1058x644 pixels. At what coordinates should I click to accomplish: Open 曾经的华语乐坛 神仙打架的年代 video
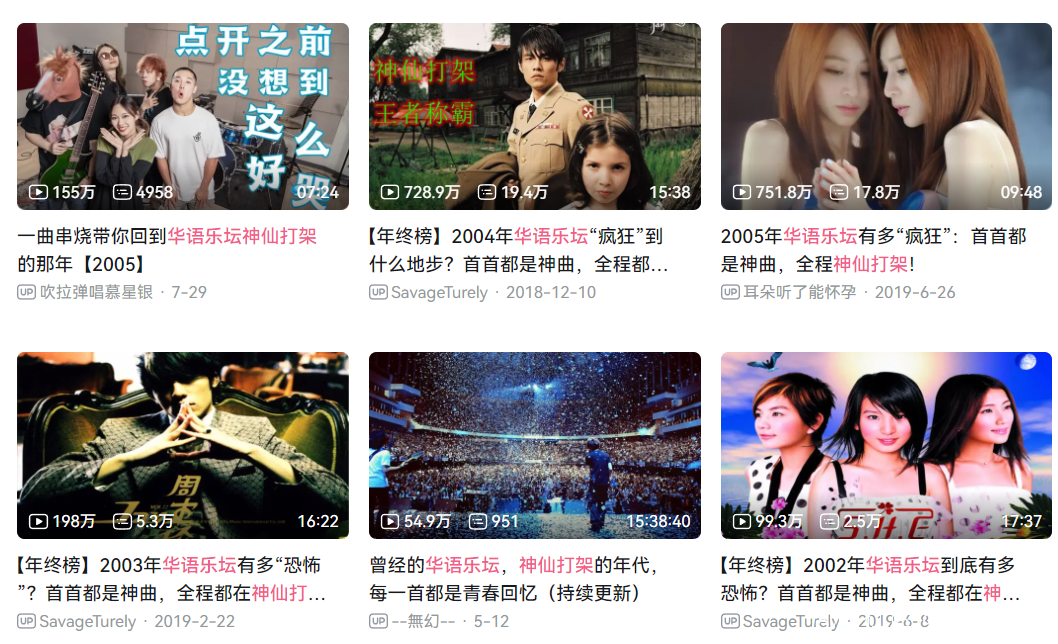click(x=535, y=445)
